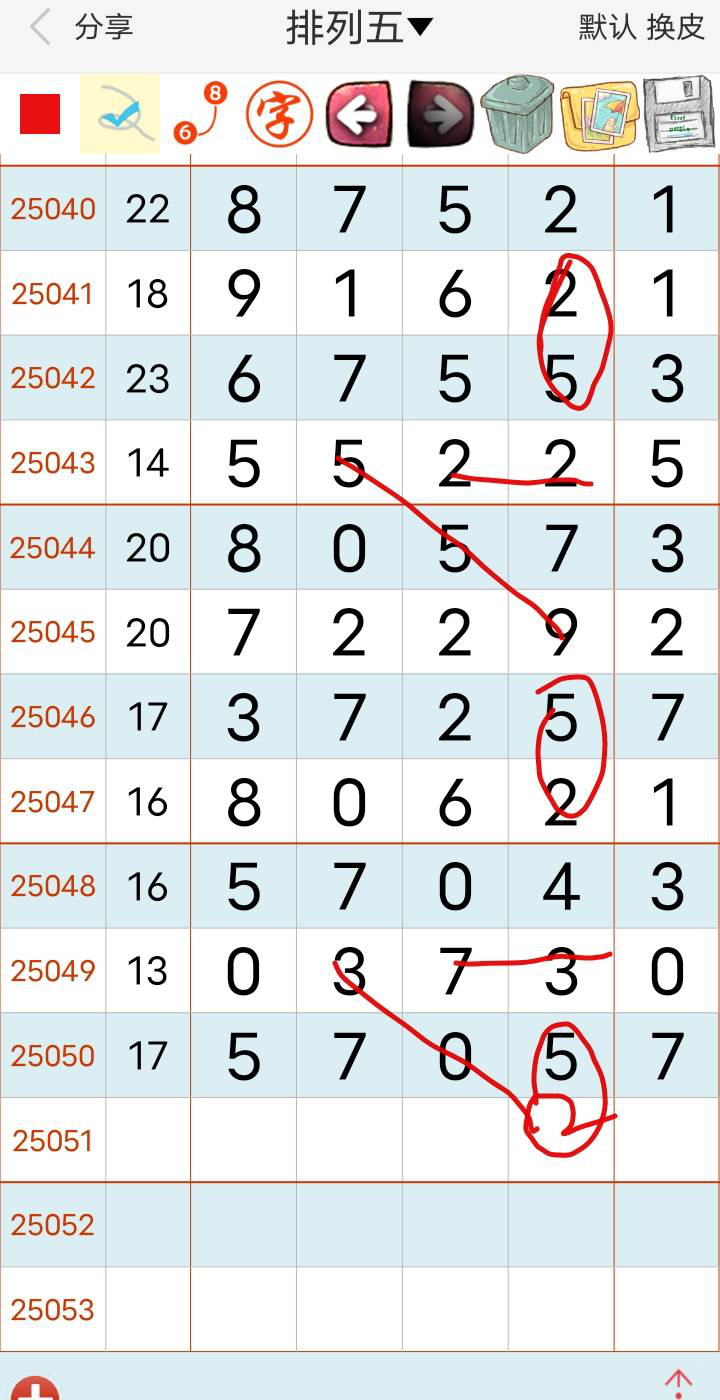
Task: Select the 默认 default option
Action: [607, 28]
